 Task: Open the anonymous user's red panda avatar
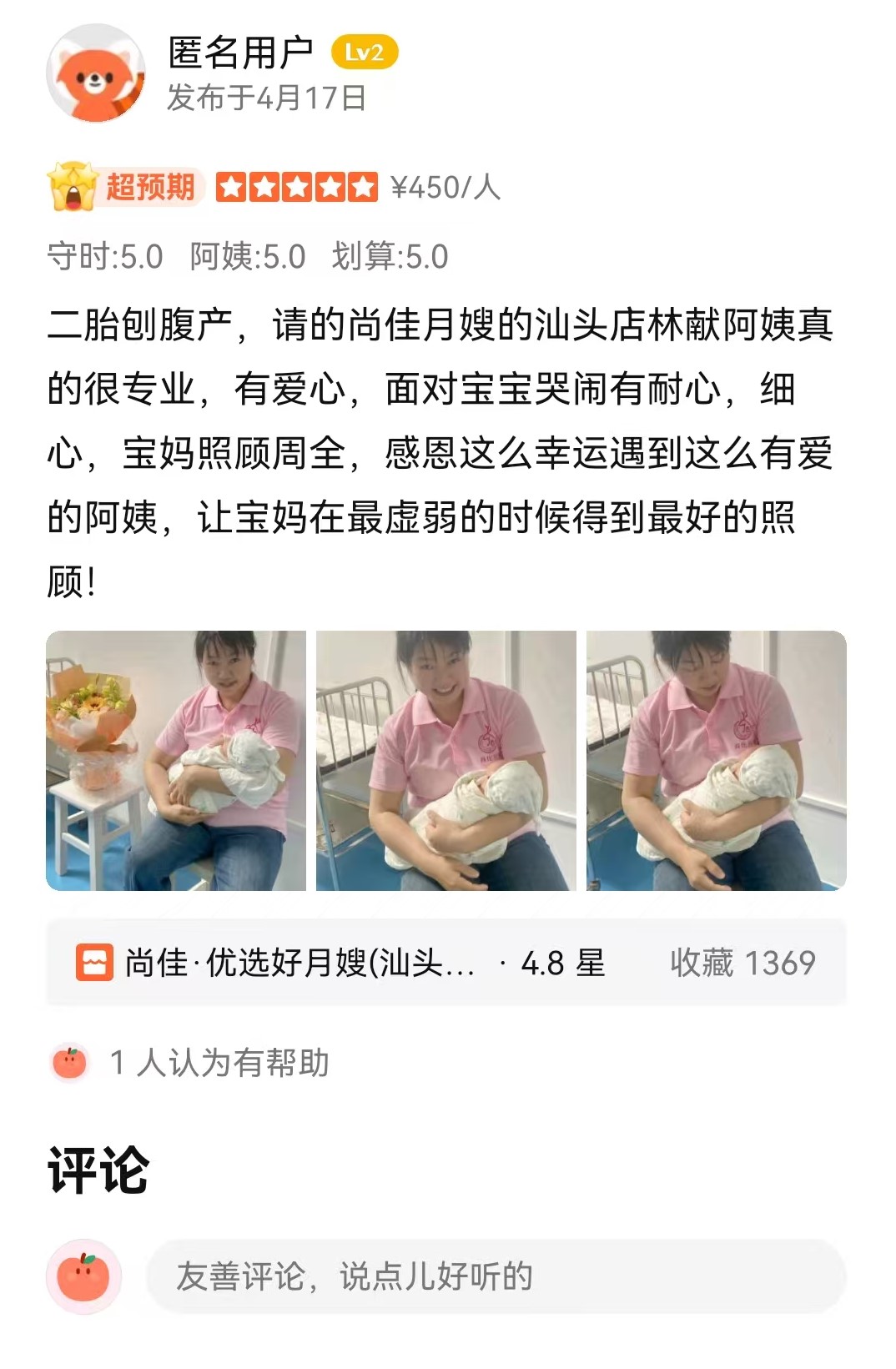(96, 74)
